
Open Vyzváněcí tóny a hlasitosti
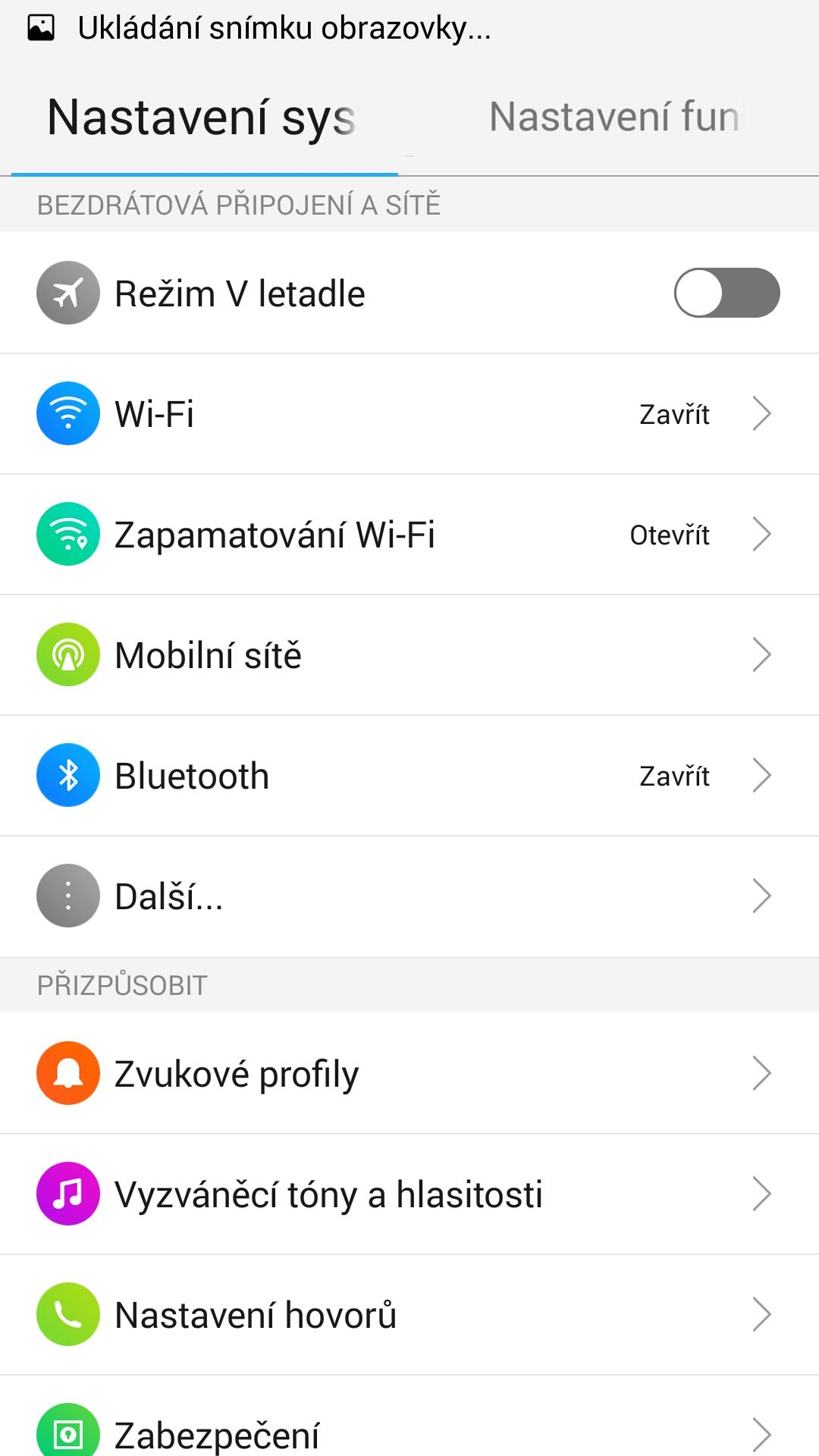(x=409, y=1194)
